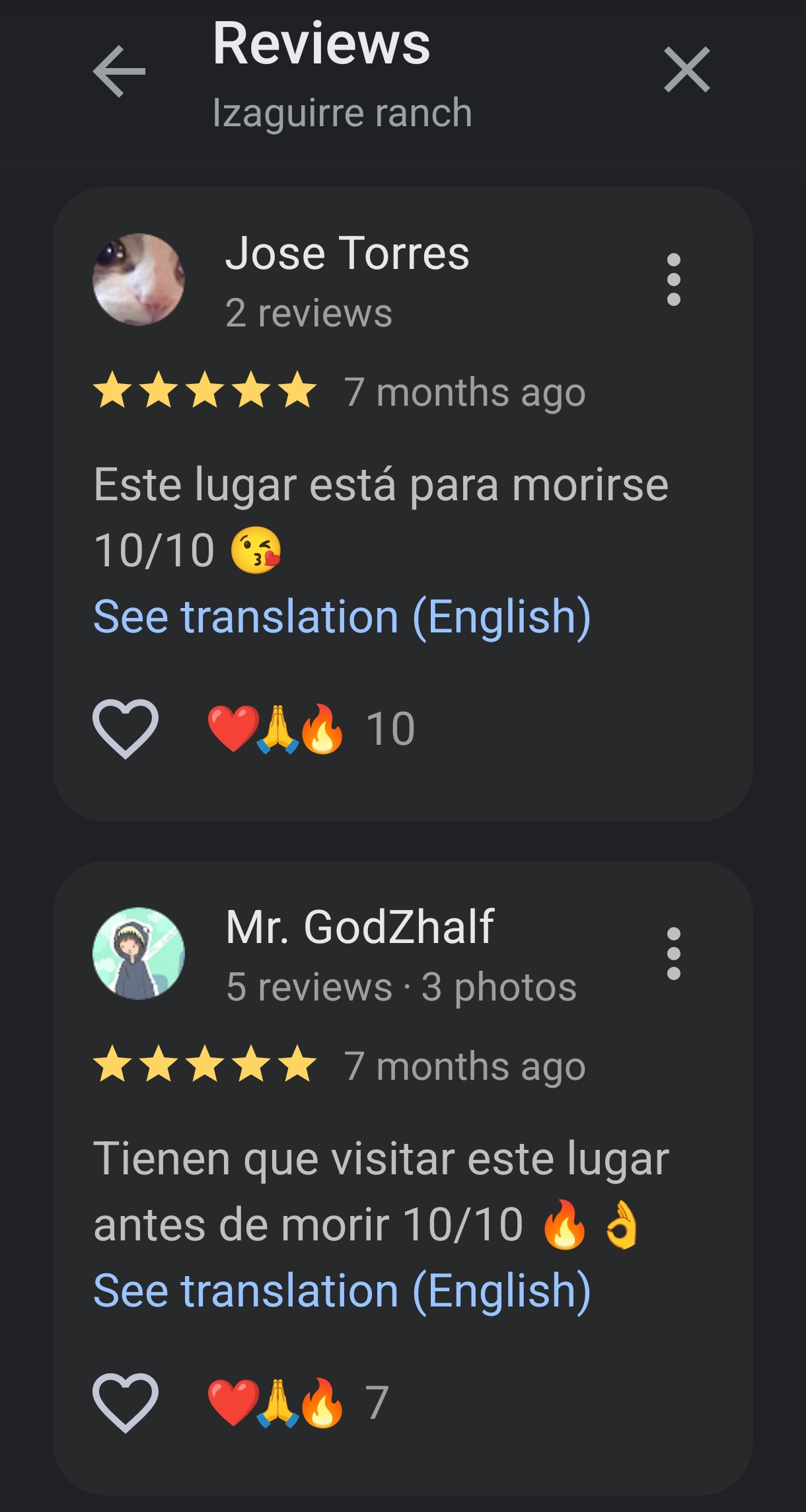This screenshot has width=806, height=1512.
Task: Open Mr. GodZhalf's profile avatar
Action: [x=139, y=953]
